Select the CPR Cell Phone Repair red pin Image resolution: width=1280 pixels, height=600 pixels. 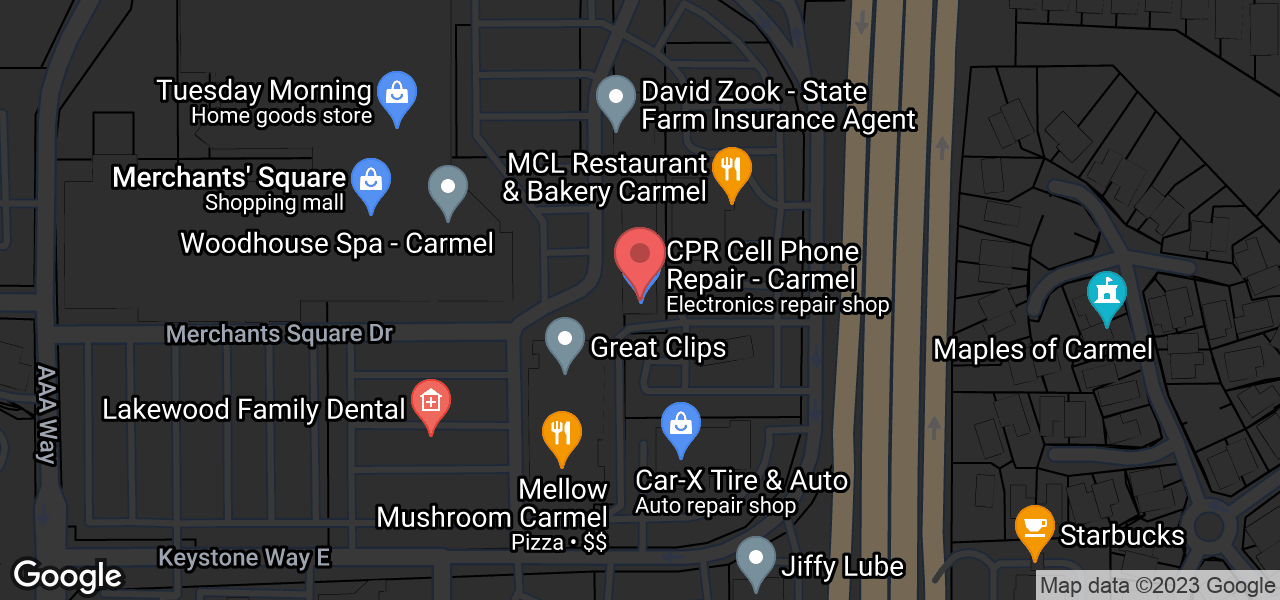pyautogui.click(x=639, y=257)
